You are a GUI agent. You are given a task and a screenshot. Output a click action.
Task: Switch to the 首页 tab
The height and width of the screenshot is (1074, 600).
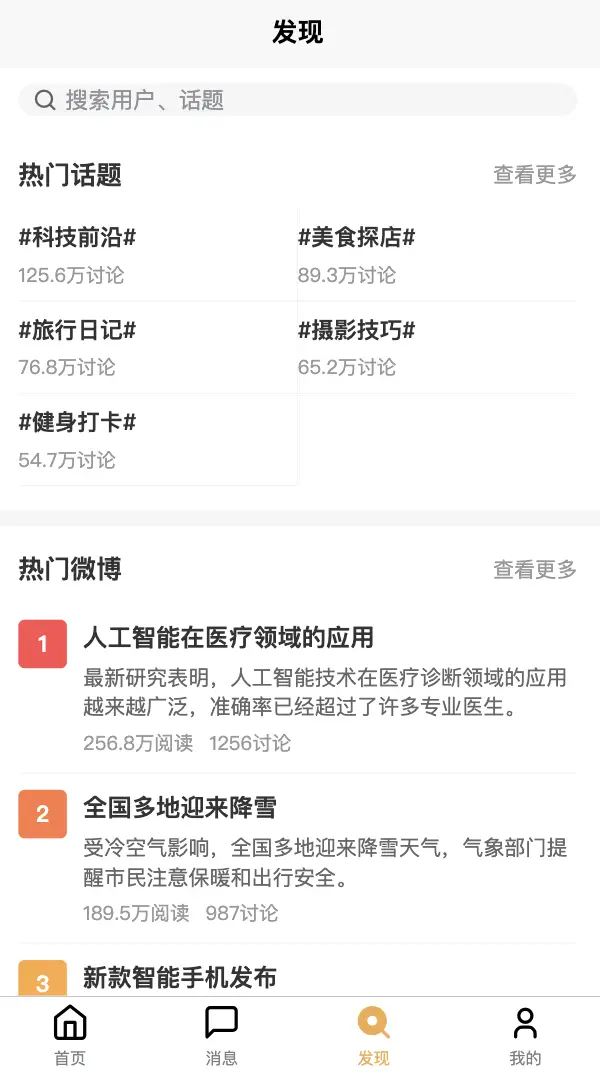click(x=70, y=1035)
